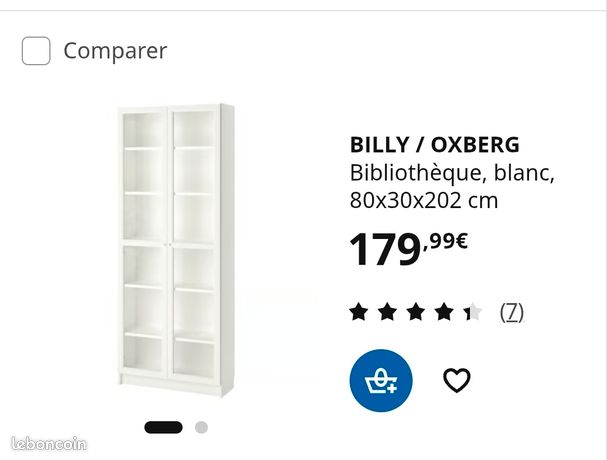The height and width of the screenshot is (460, 607).
Task: Tick the Comparer checkbox
Action: 36,51
